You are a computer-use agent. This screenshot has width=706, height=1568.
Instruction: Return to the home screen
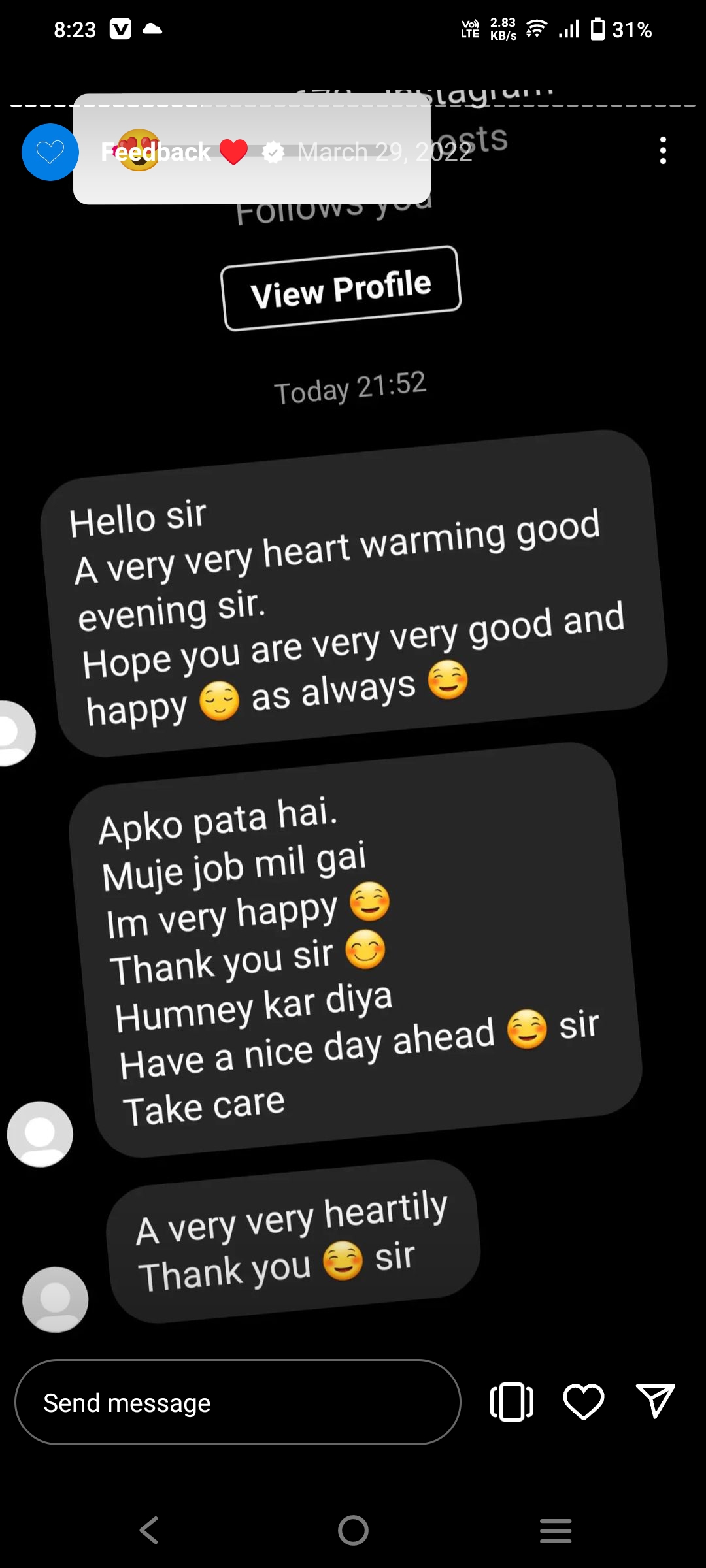353,1530
